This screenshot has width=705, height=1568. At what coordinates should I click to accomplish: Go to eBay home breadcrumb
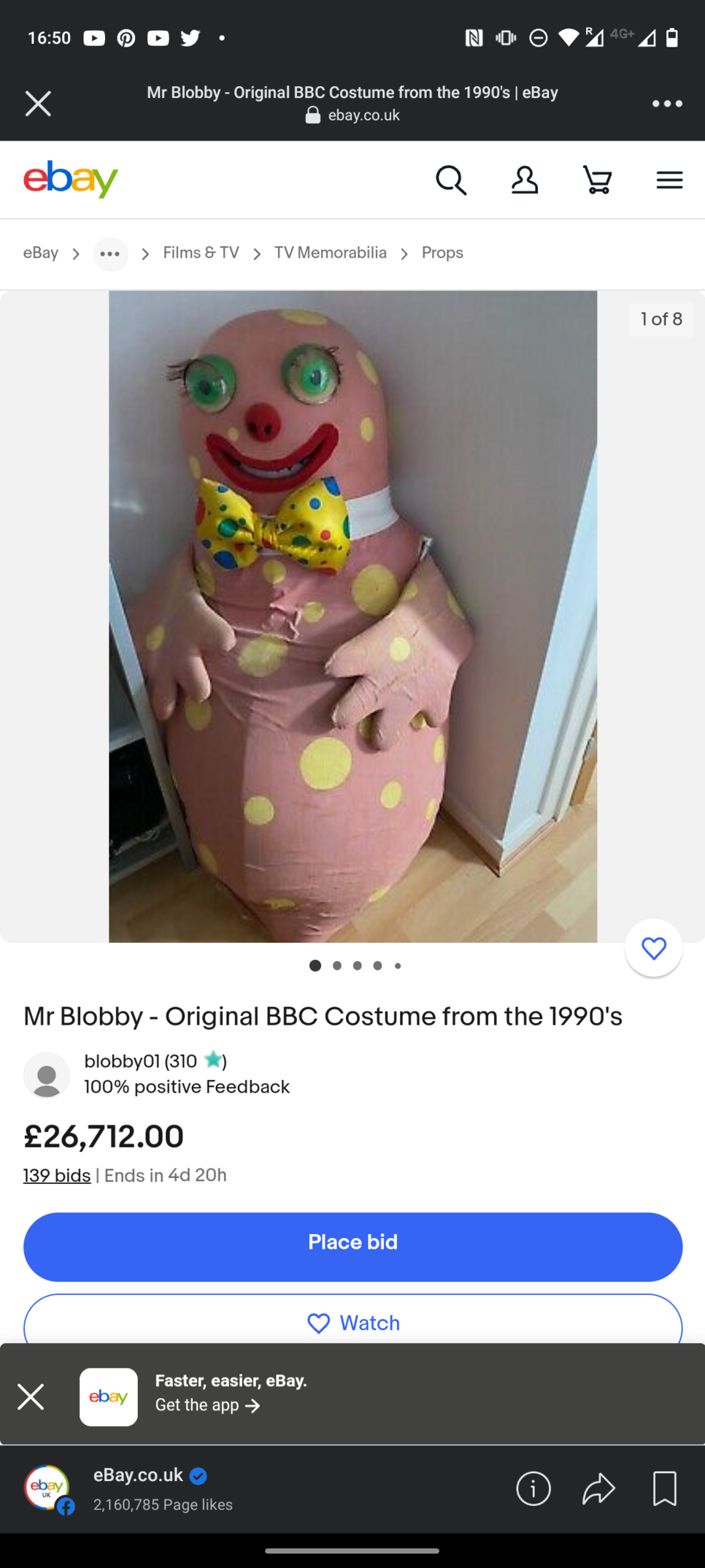41,253
